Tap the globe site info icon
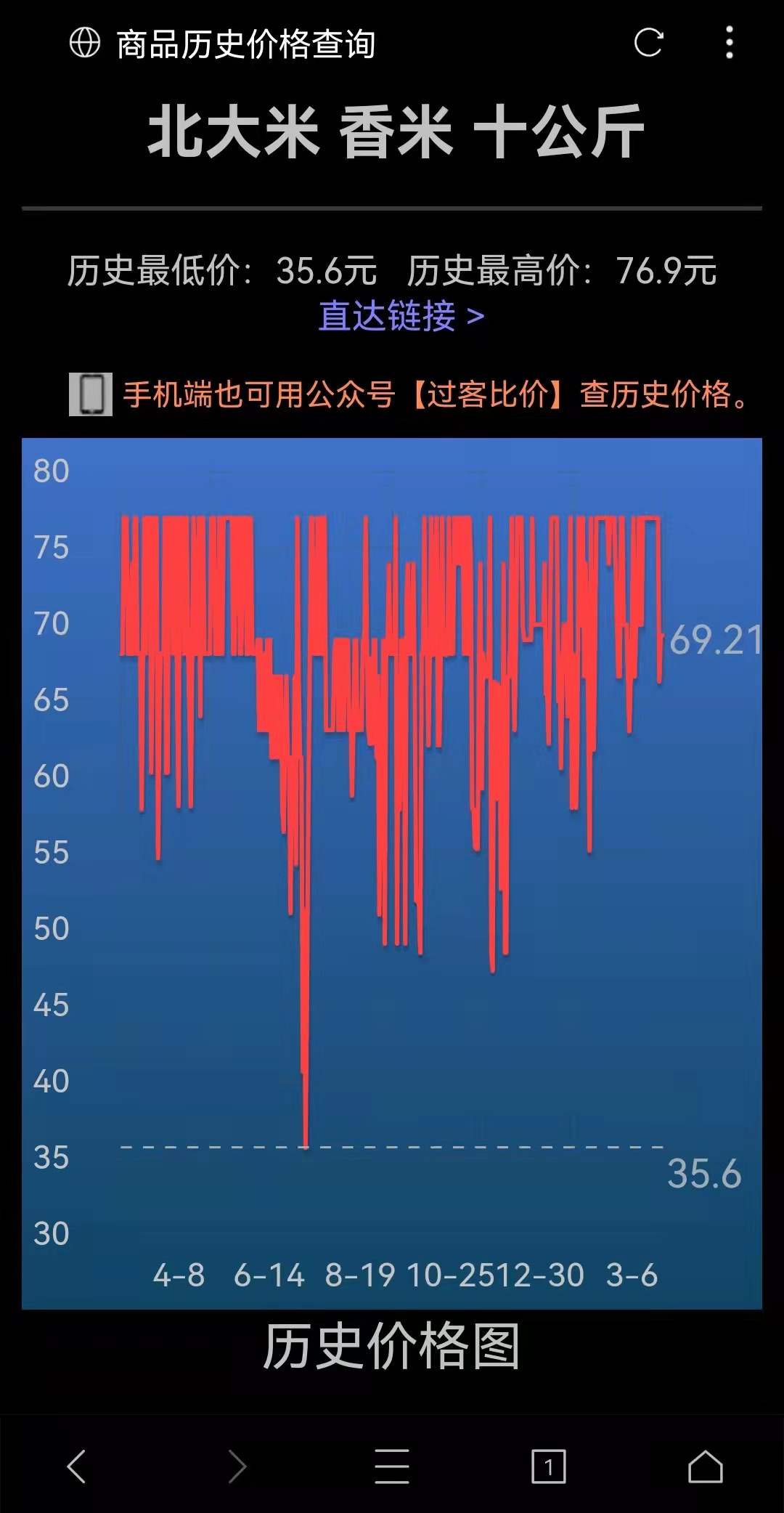The image size is (784, 1513). [x=84, y=43]
